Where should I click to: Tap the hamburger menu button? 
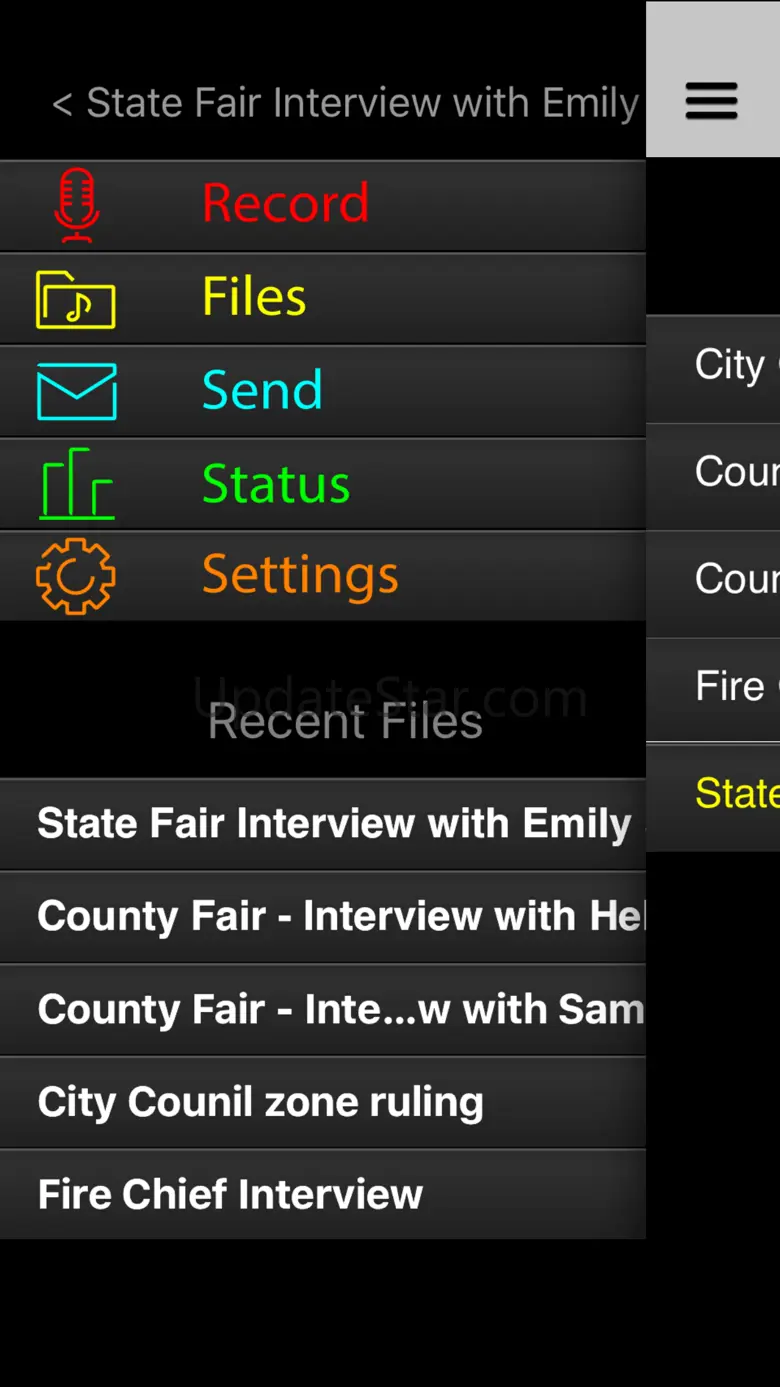(711, 101)
